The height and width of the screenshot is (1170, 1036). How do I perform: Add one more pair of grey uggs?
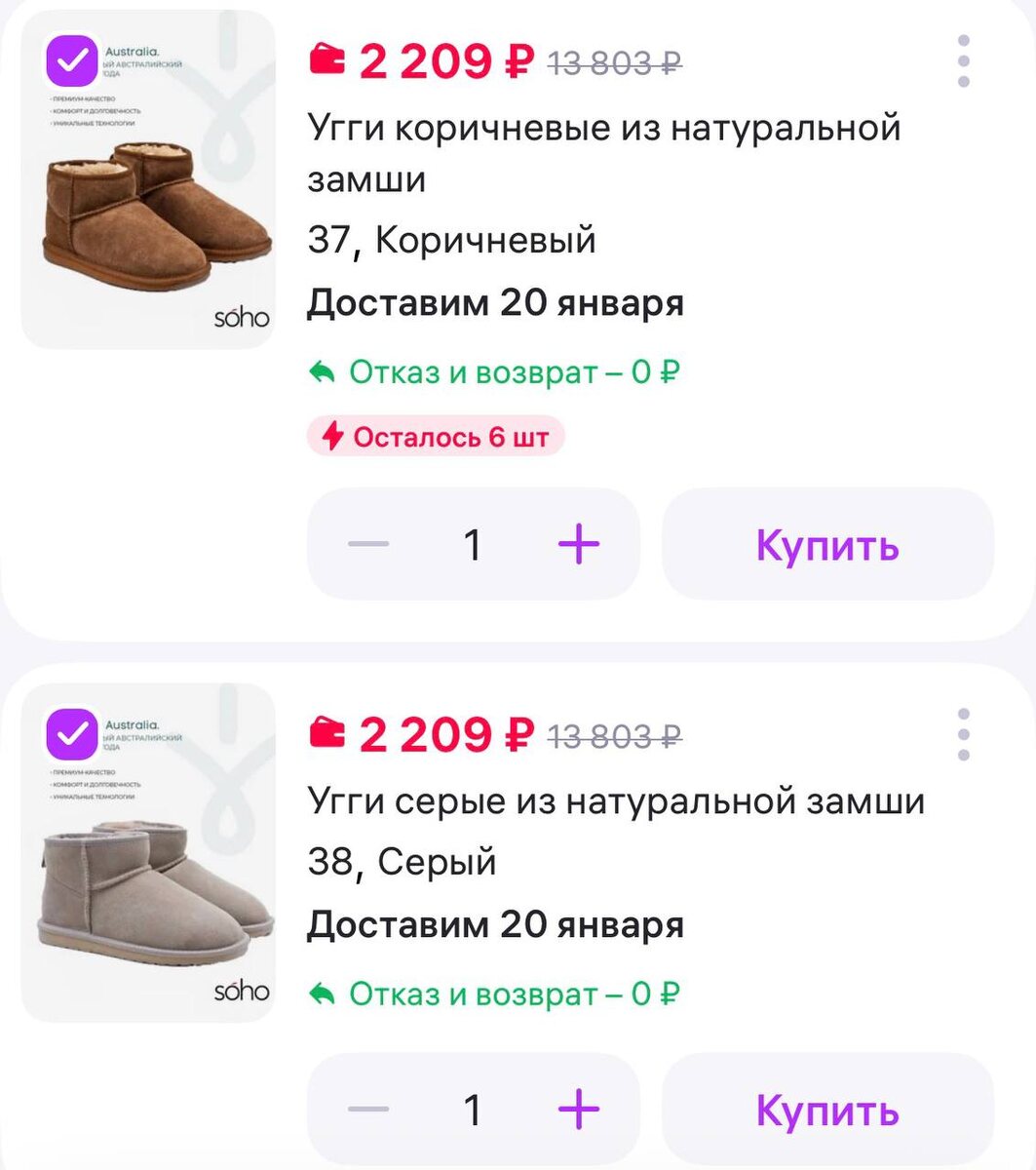pyautogui.click(x=579, y=1109)
